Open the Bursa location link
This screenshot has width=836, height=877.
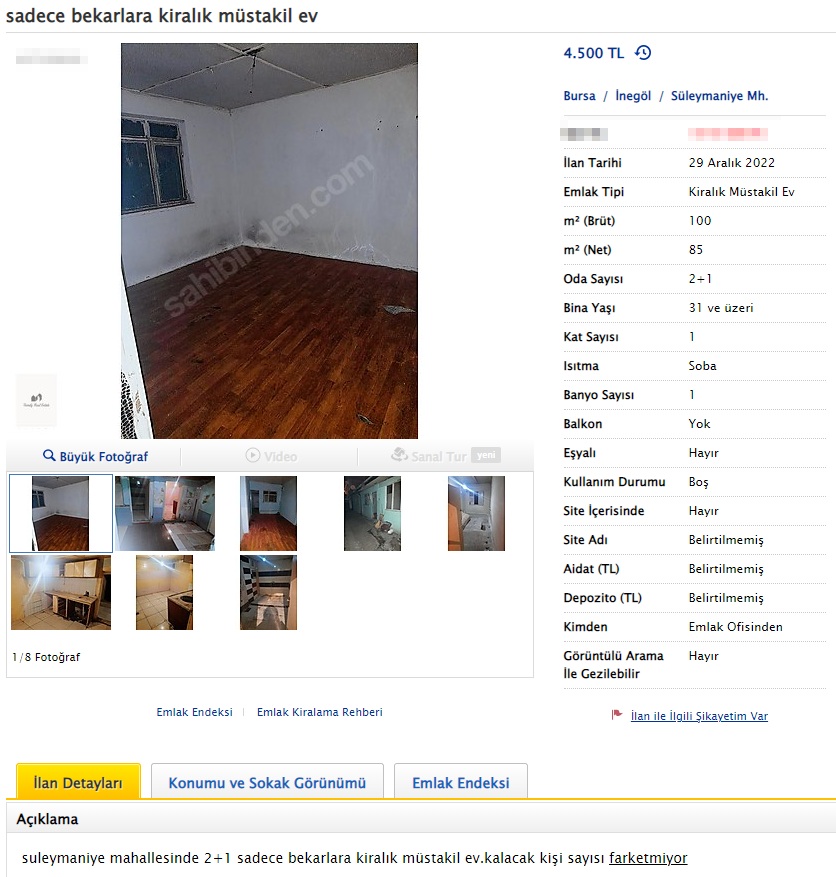click(579, 96)
